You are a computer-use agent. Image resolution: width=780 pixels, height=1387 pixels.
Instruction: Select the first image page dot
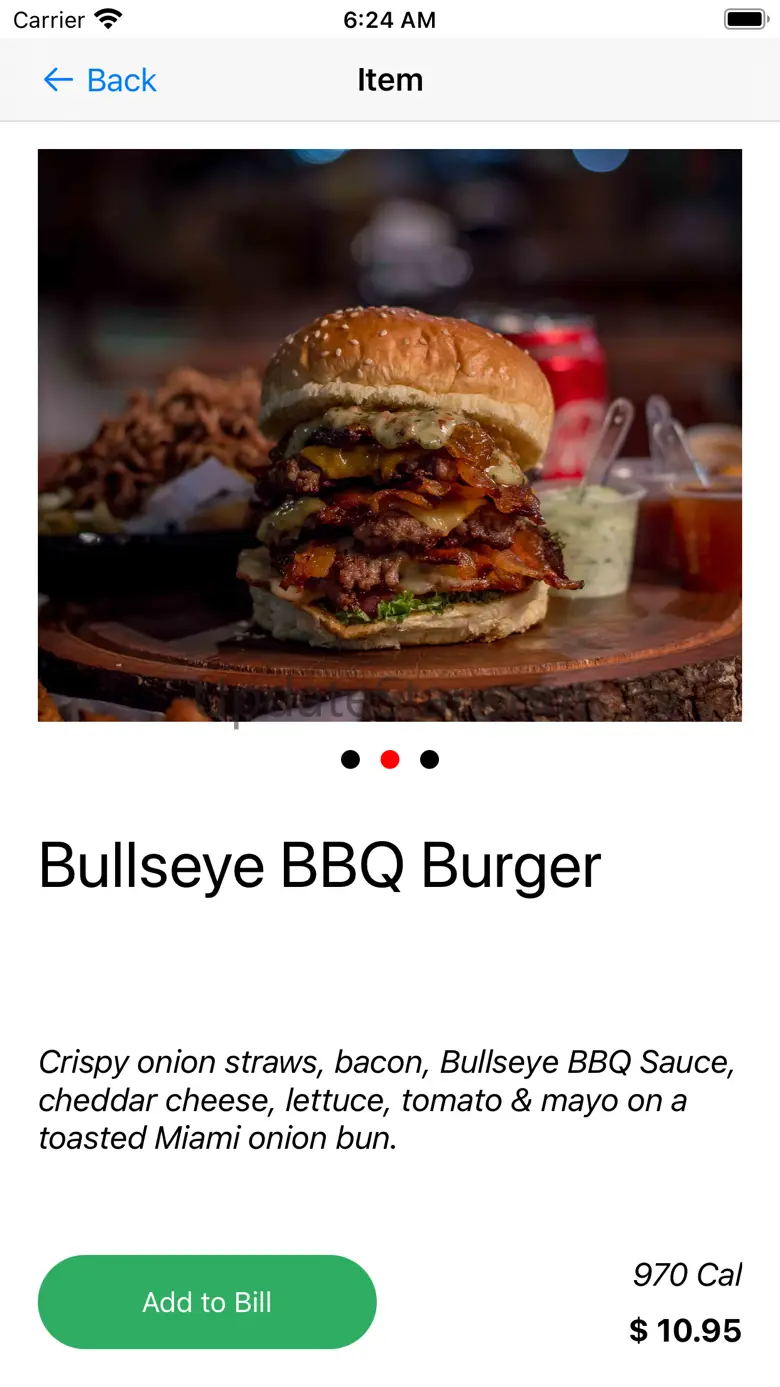350,760
